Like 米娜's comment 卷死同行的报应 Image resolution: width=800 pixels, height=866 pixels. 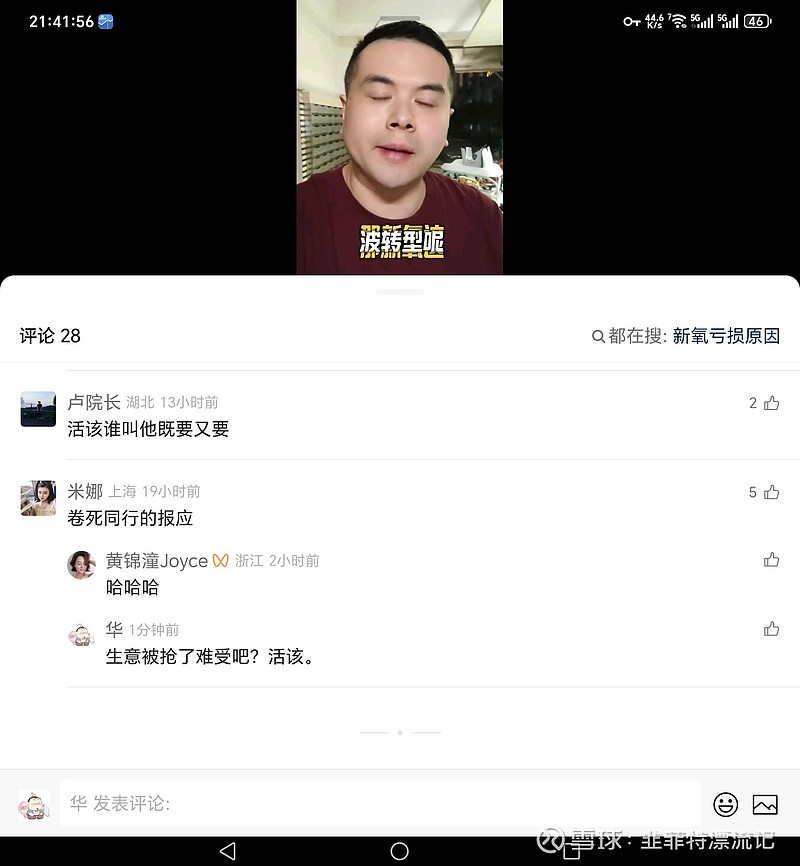point(771,492)
